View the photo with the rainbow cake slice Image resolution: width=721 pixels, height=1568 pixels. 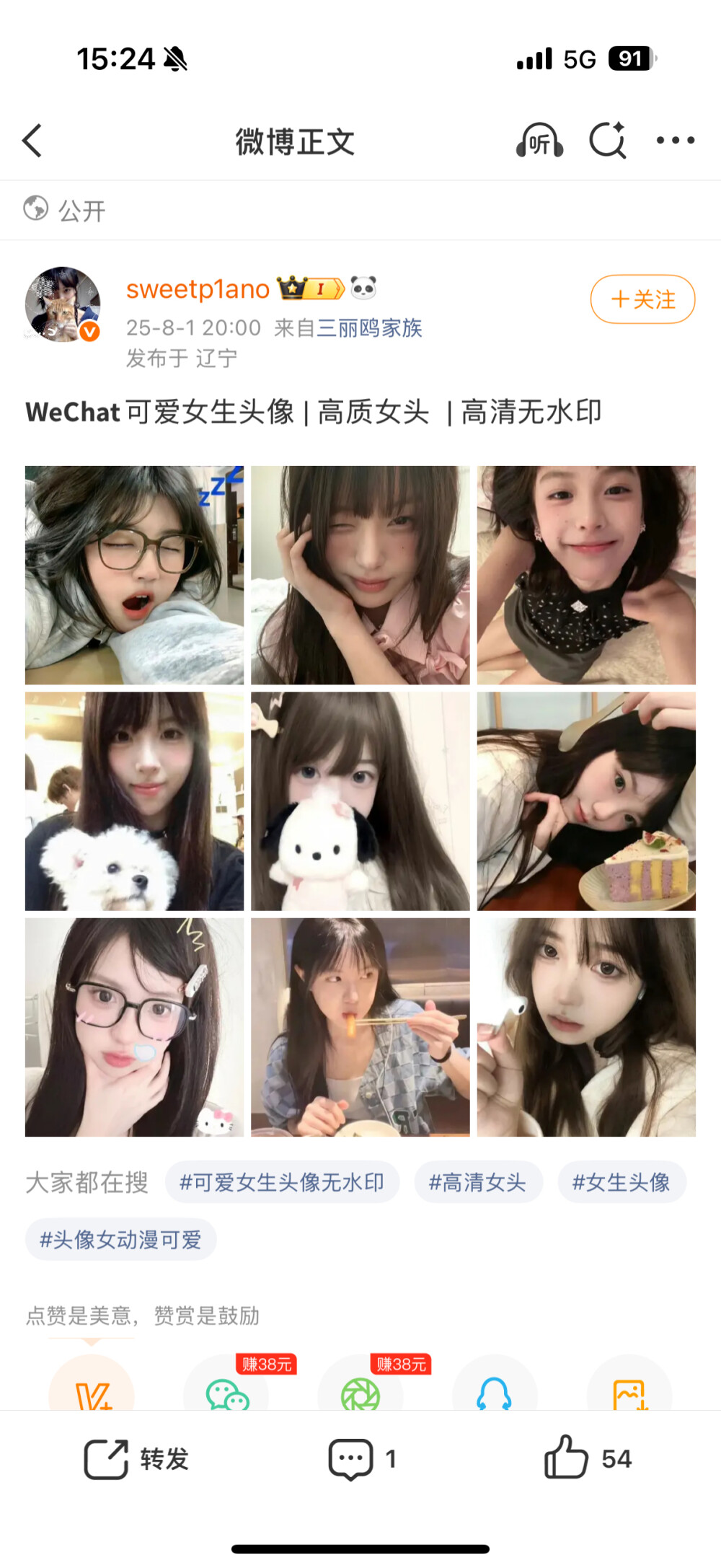point(586,801)
